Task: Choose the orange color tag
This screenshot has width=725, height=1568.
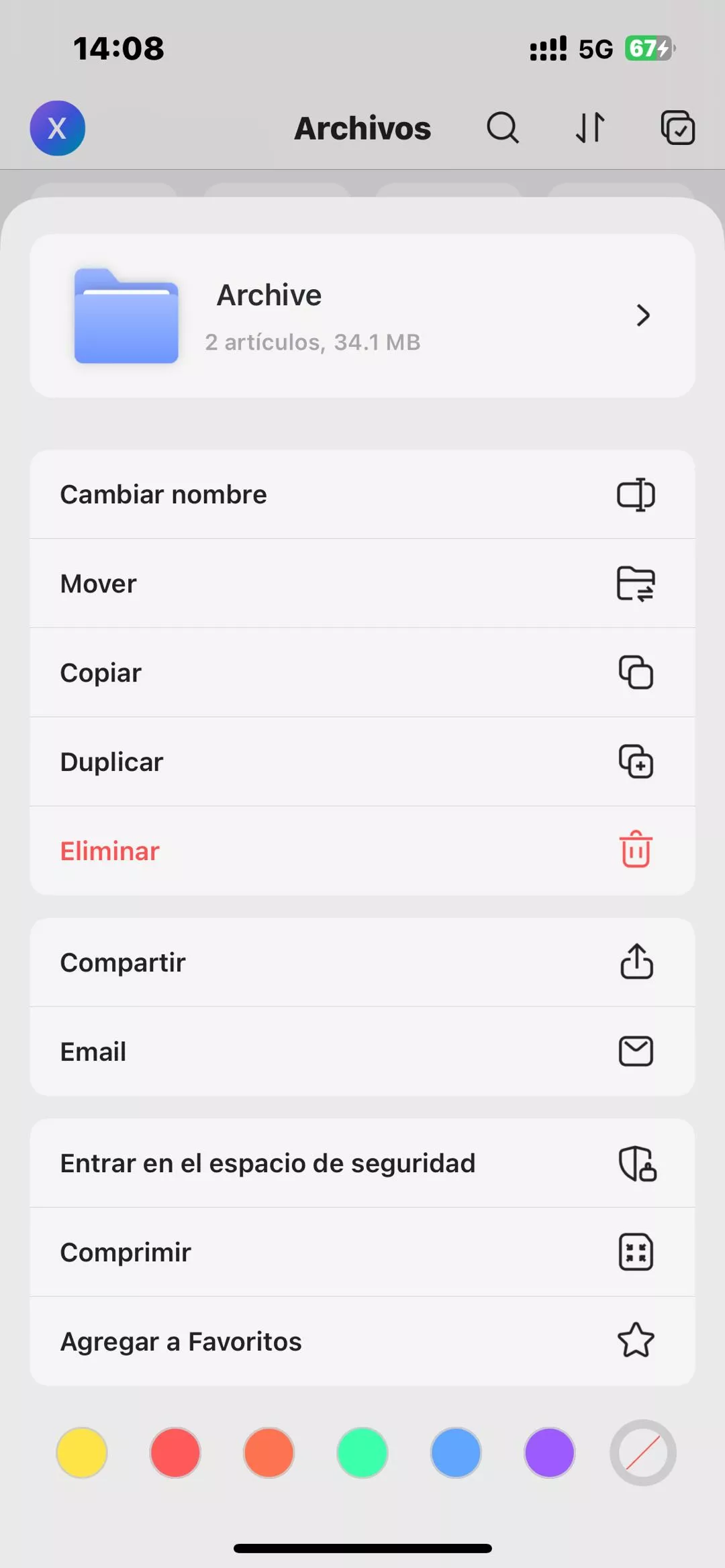Action: 269,1453
